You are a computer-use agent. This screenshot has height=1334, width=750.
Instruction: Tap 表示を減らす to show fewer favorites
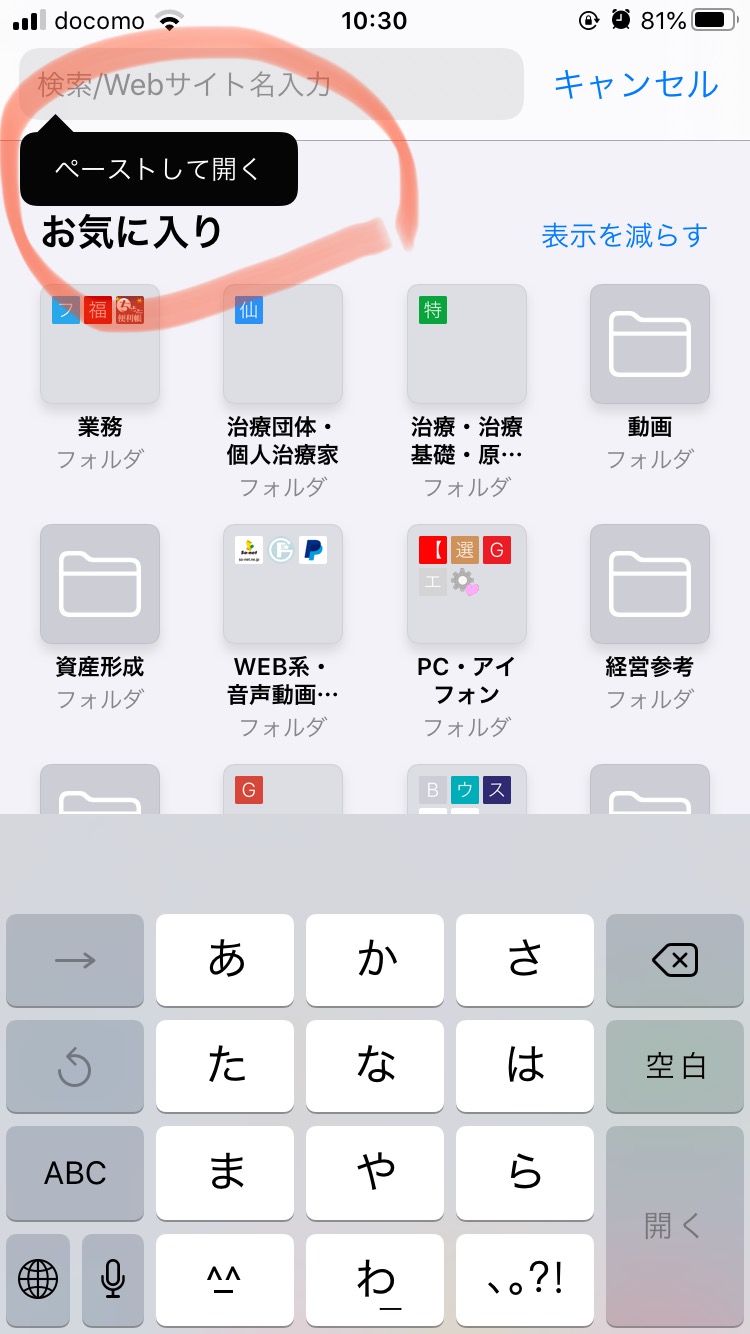tap(624, 236)
